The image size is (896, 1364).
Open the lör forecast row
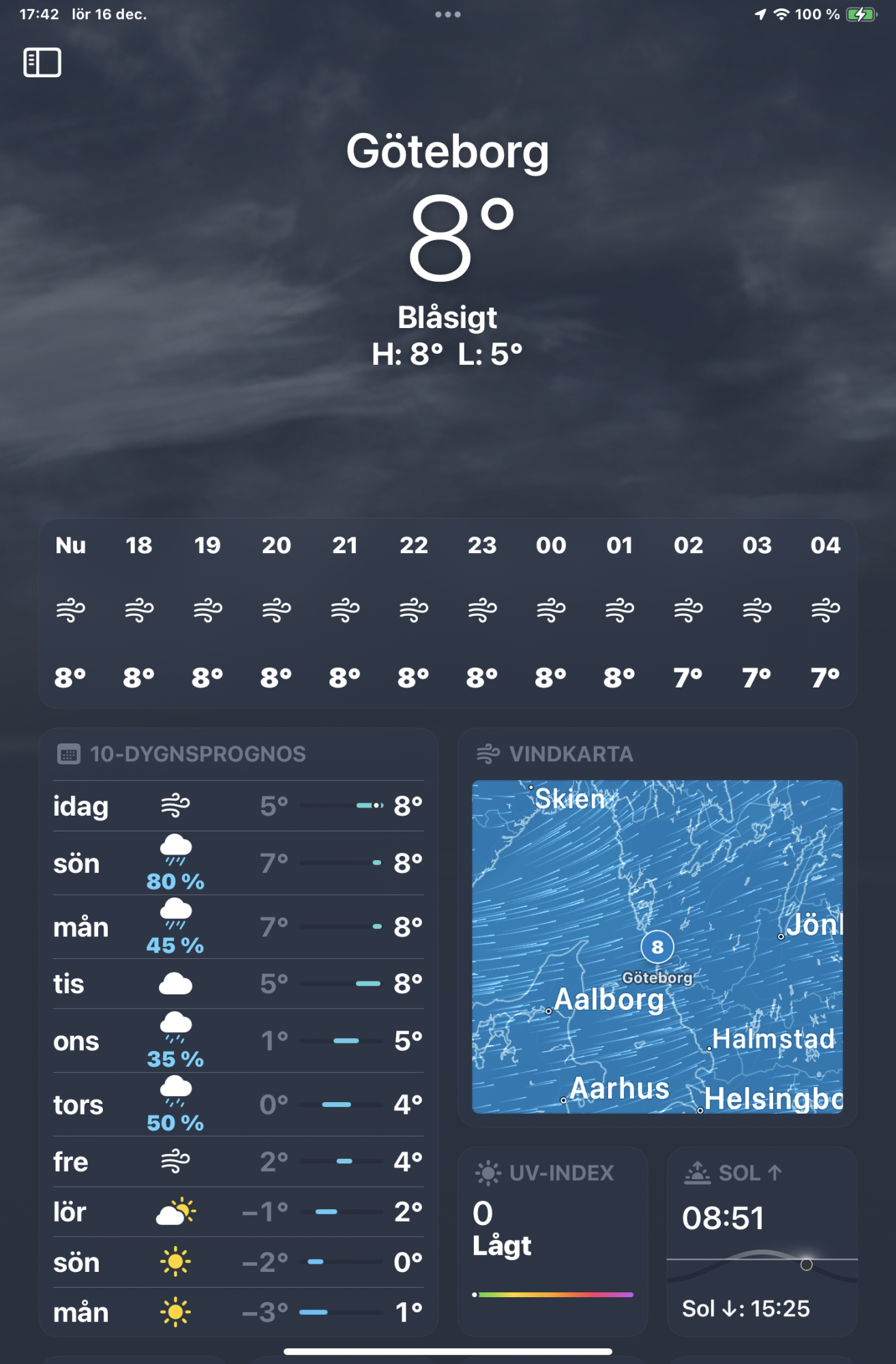[x=238, y=1212]
